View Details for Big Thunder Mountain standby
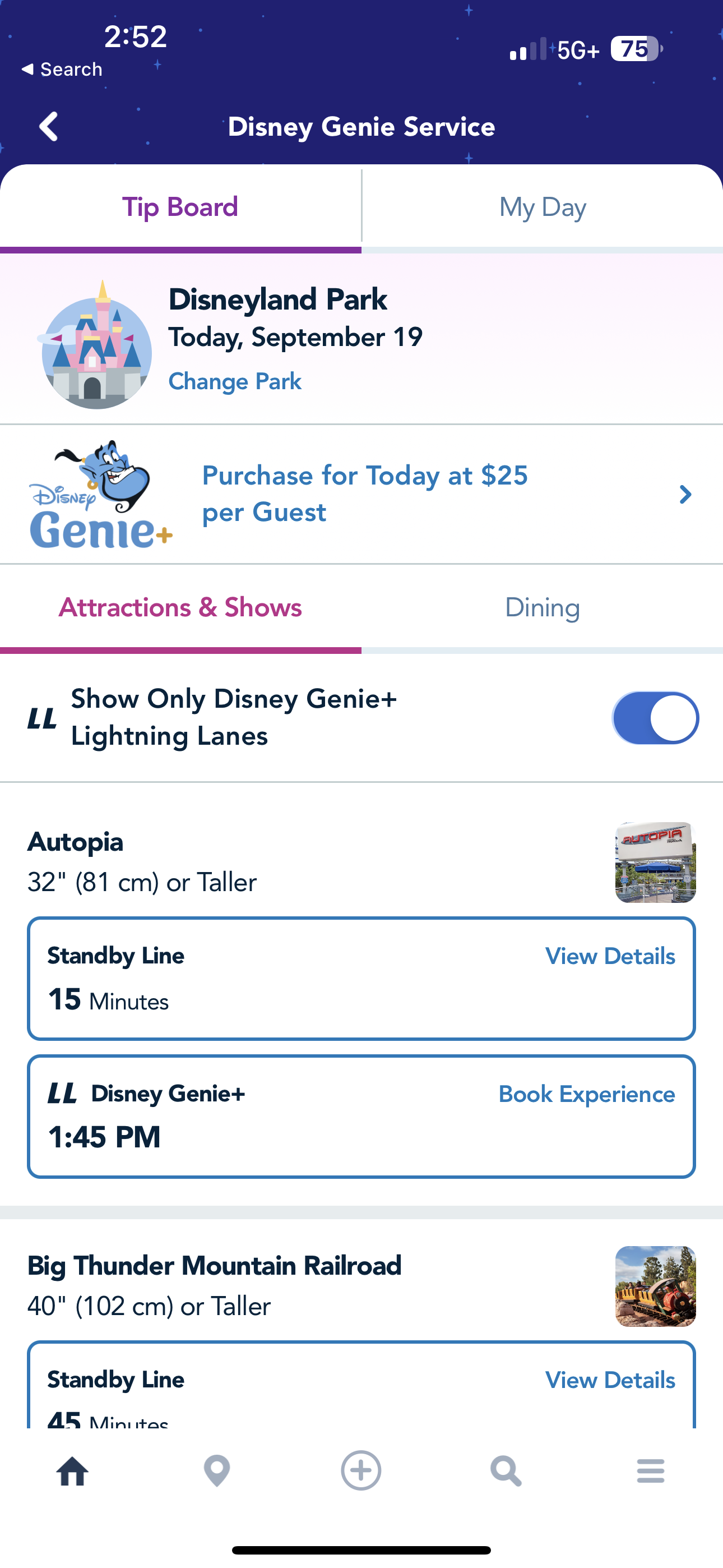The width and height of the screenshot is (723, 1568). coord(610,1380)
